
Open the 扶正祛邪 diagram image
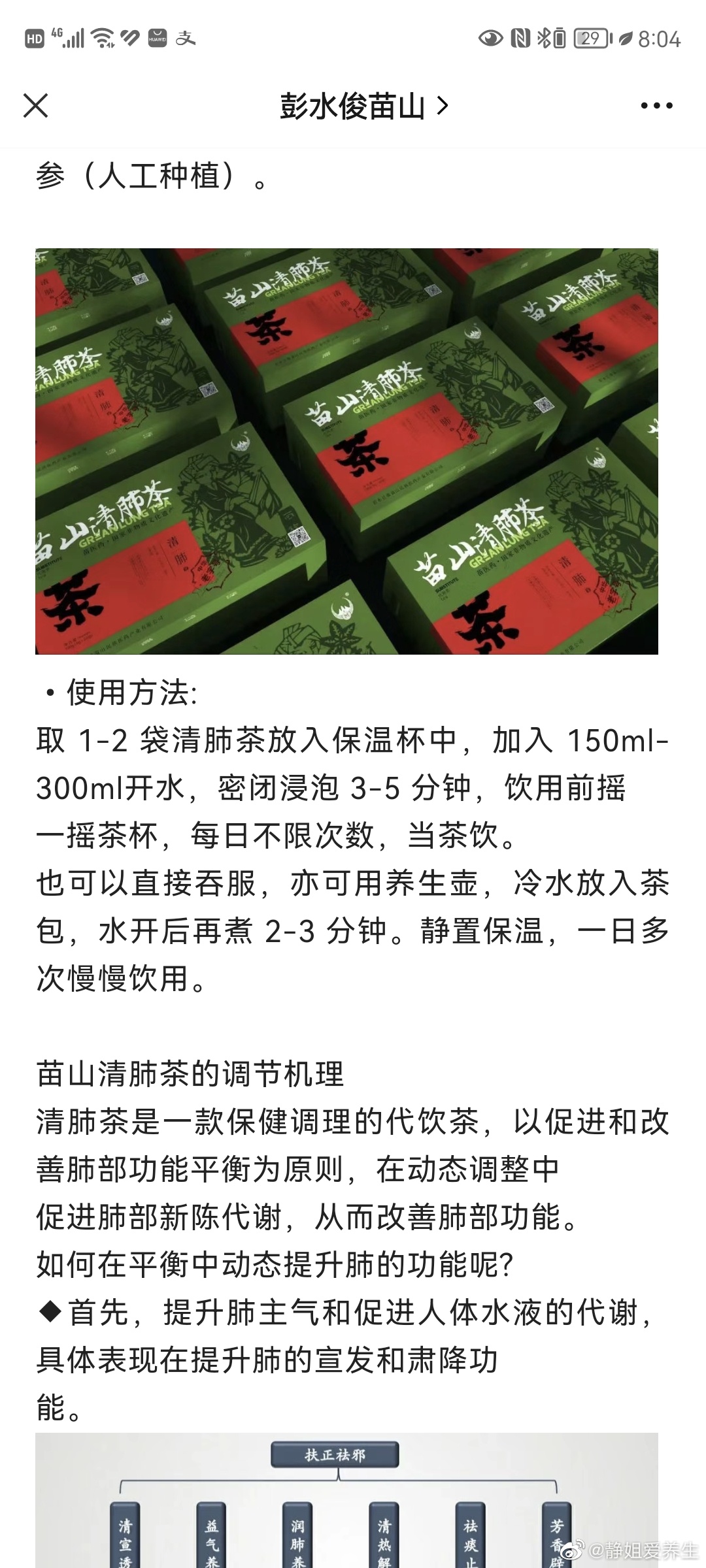[x=346, y=1503]
